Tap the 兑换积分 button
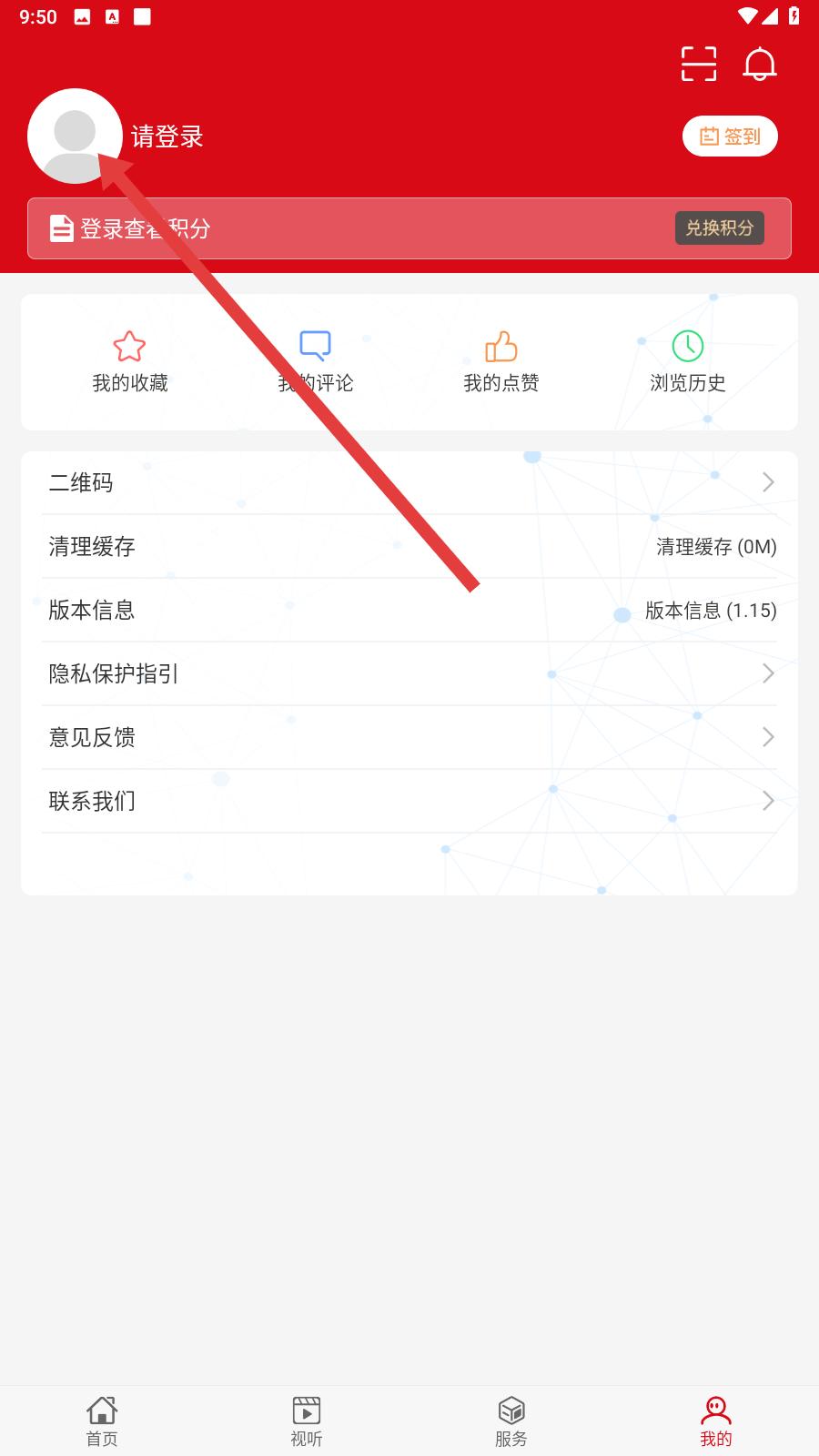Image resolution: width=819 pixels, height=1456 pixels. pyautogui.click(x=719, y=227)
